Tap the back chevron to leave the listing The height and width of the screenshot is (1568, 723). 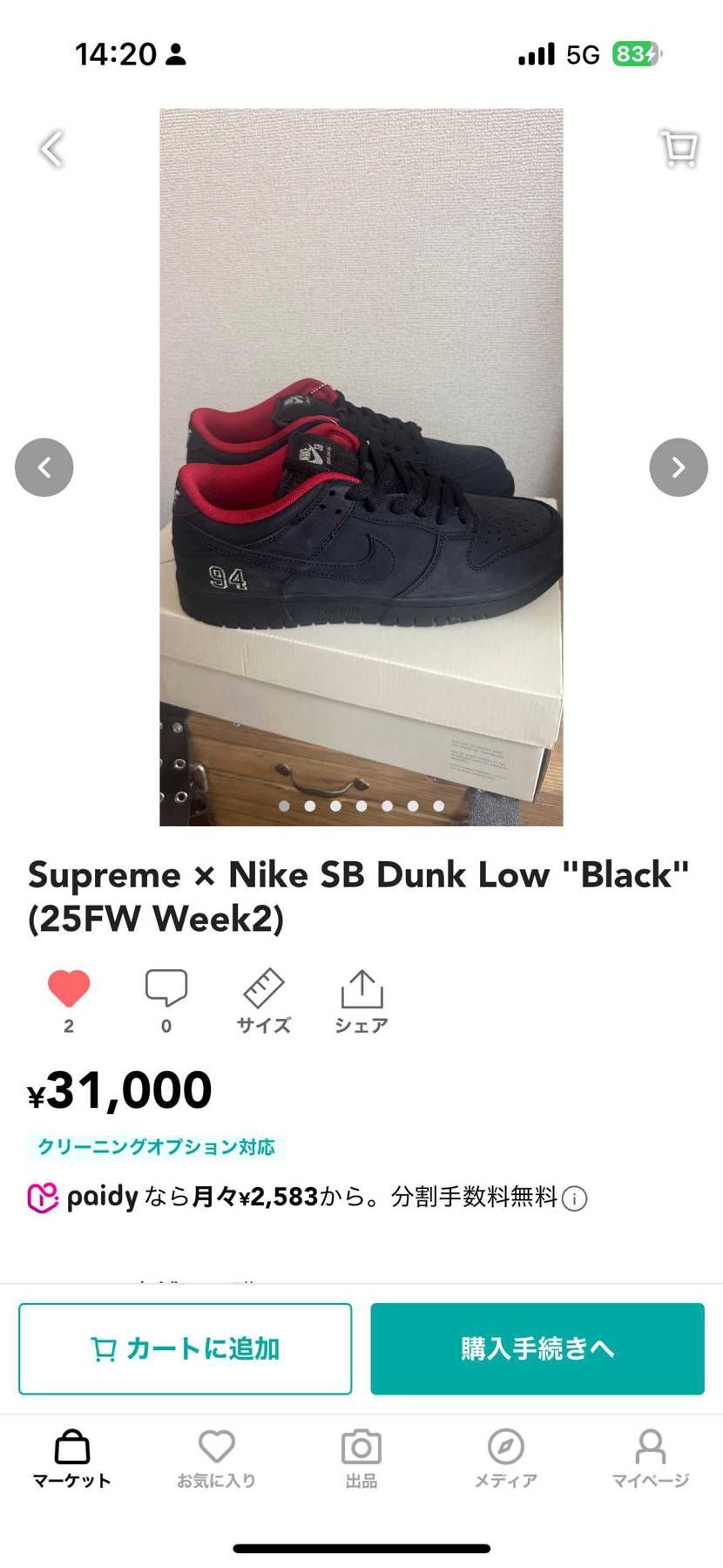tap(52, 148)
